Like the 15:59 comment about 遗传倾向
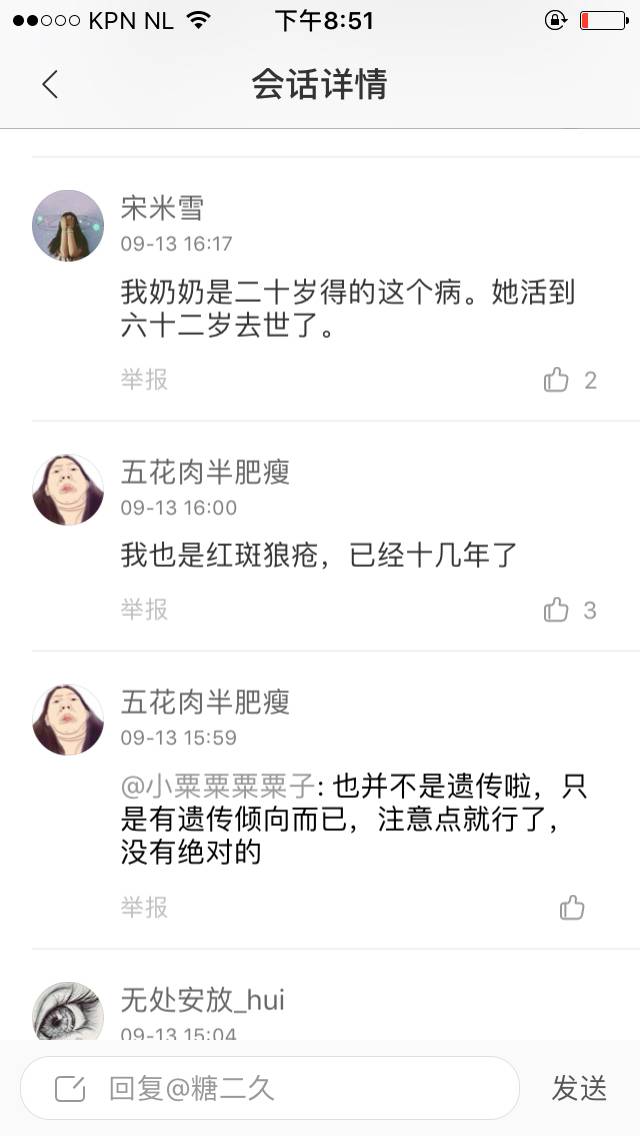 click(572, 908)
